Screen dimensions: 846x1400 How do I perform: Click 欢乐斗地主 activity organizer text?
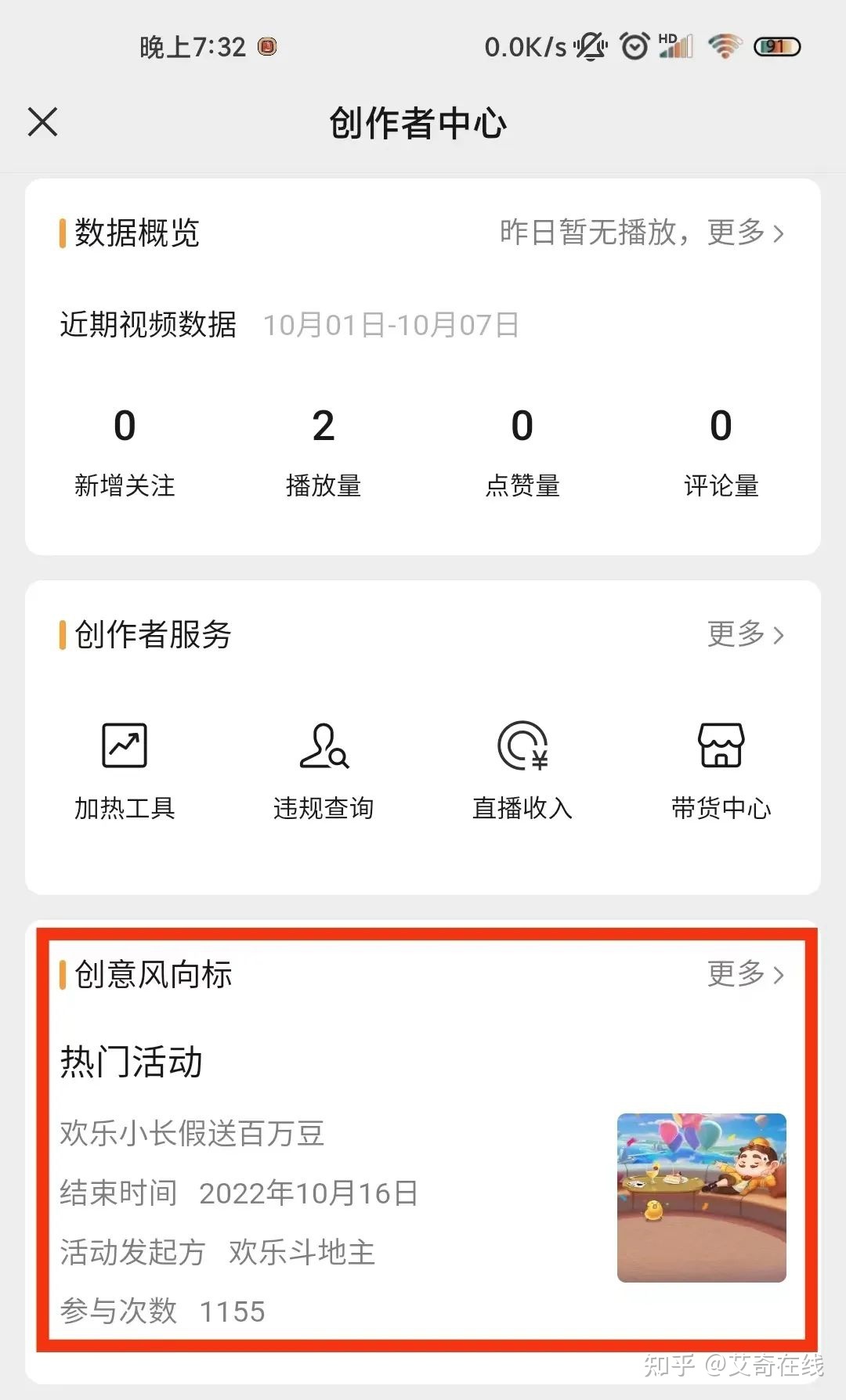301,1253
